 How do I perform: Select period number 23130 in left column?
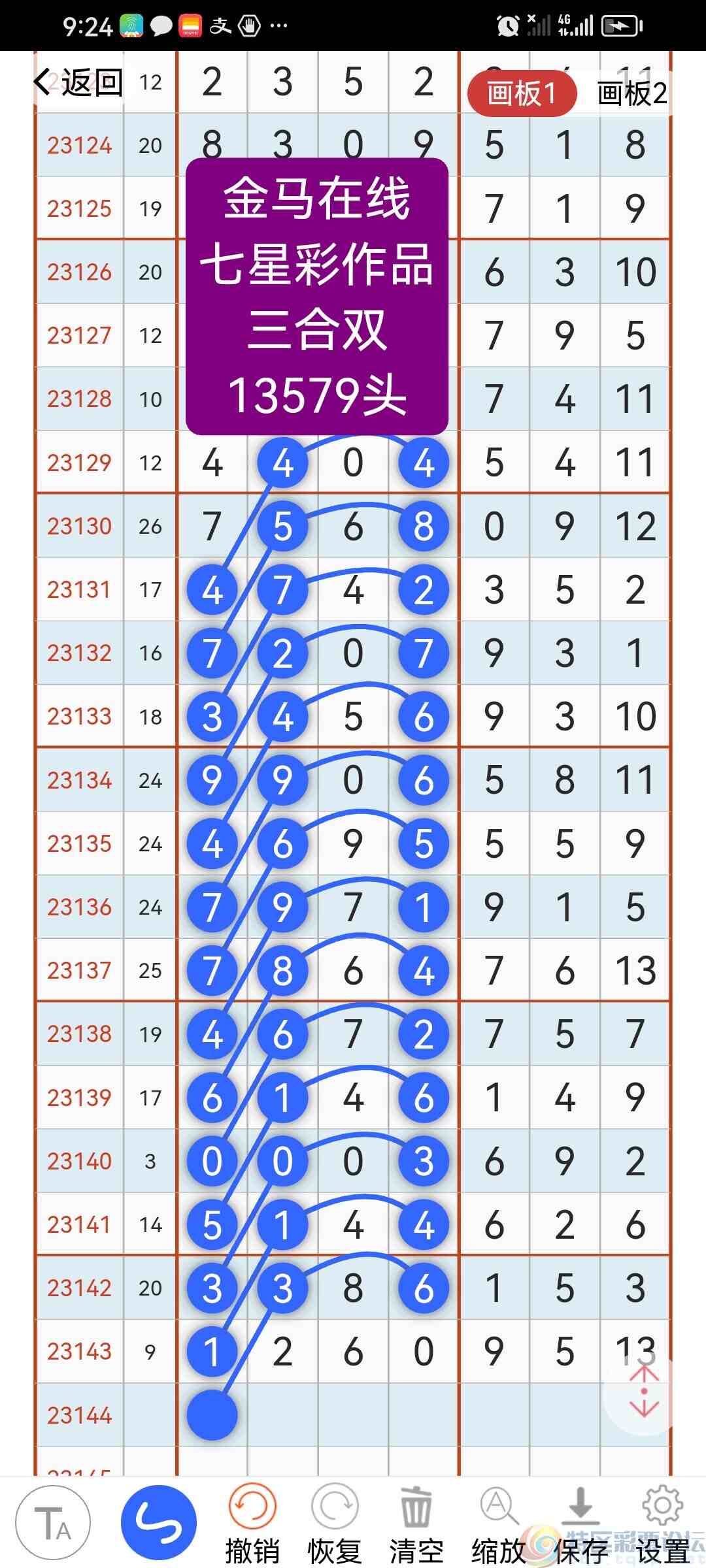pyautogui.click(x=80, y=525)
